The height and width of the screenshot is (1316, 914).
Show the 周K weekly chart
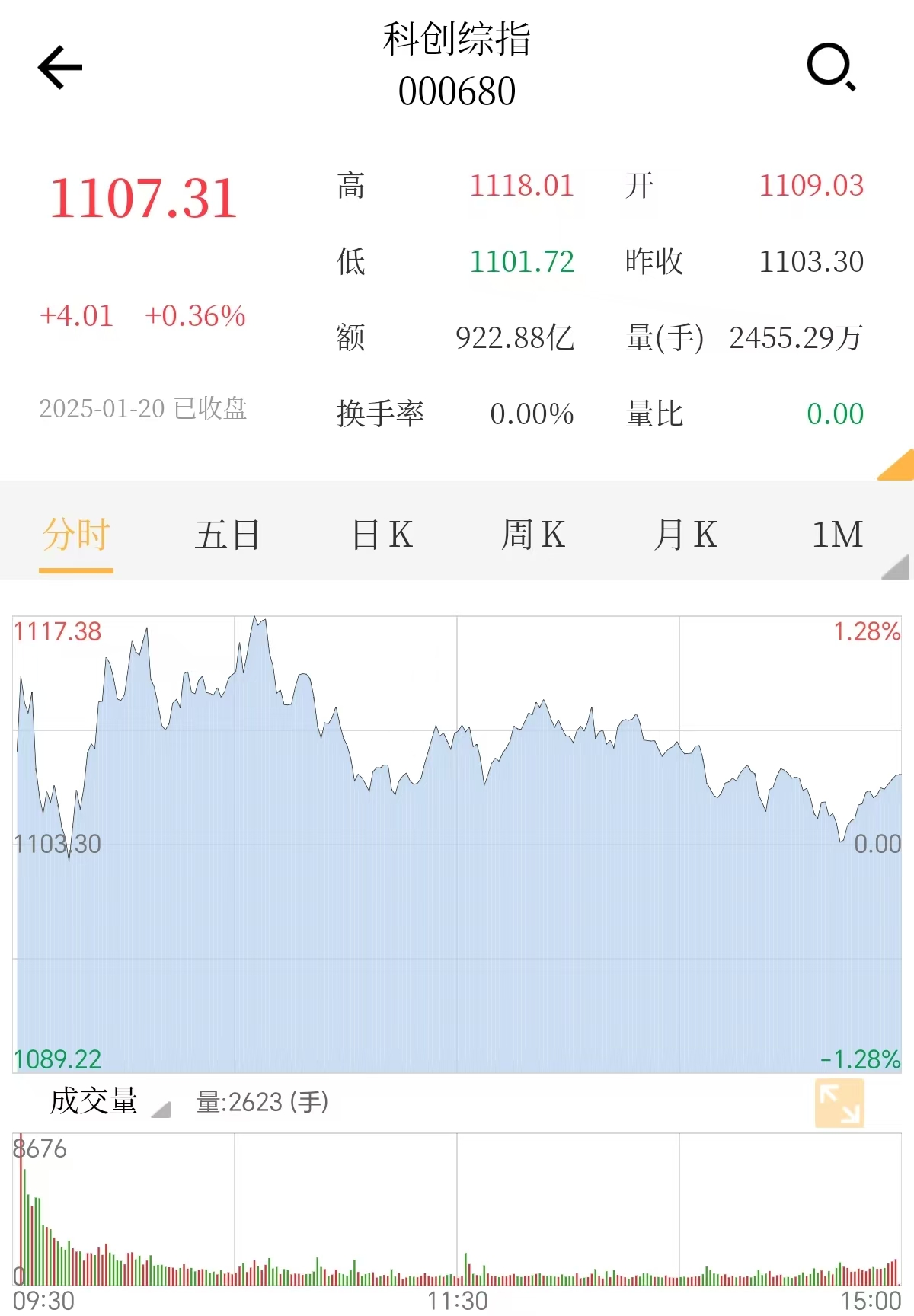point(533,535)
